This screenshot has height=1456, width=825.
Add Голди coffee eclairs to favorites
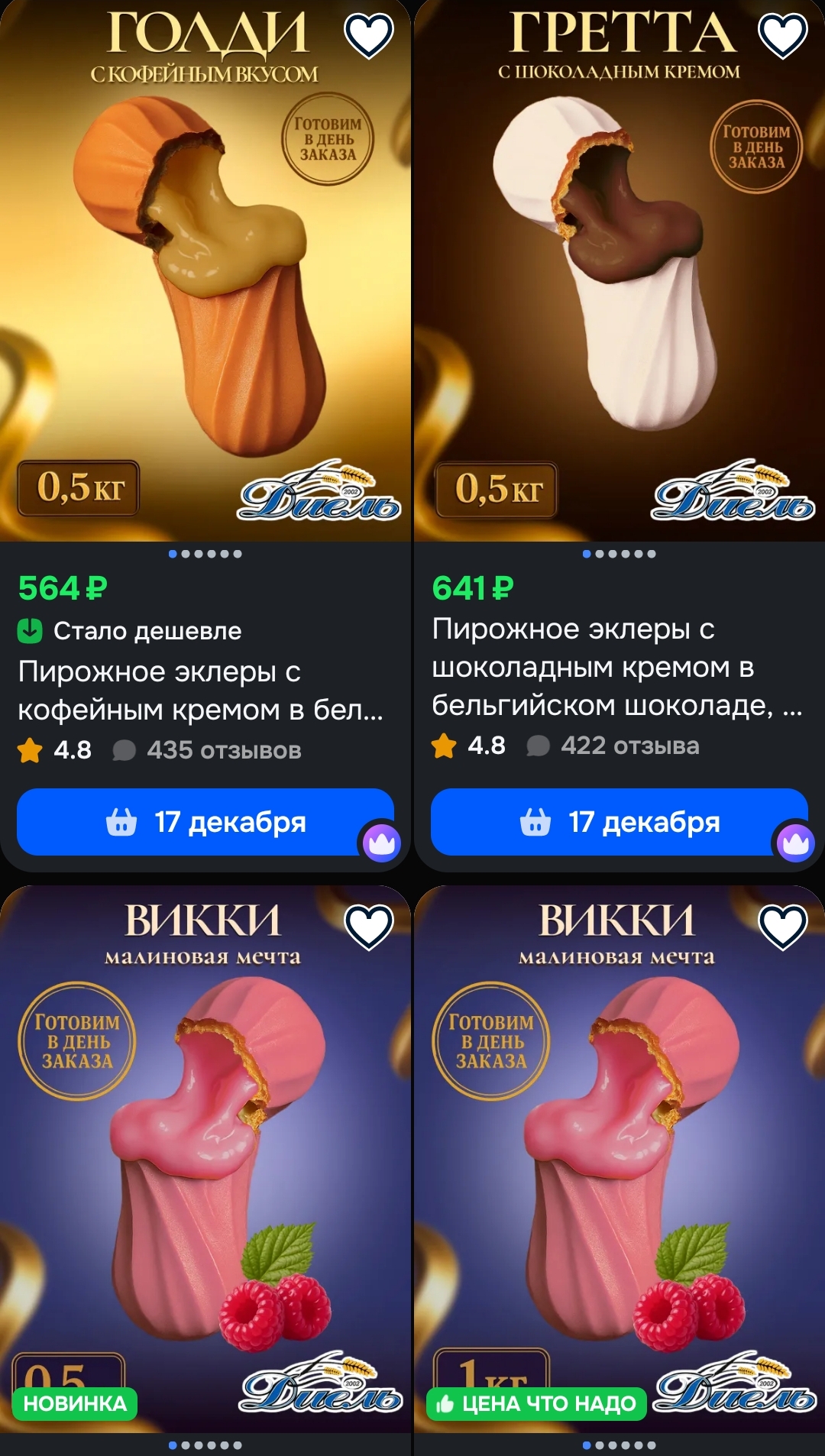[369, 36]
